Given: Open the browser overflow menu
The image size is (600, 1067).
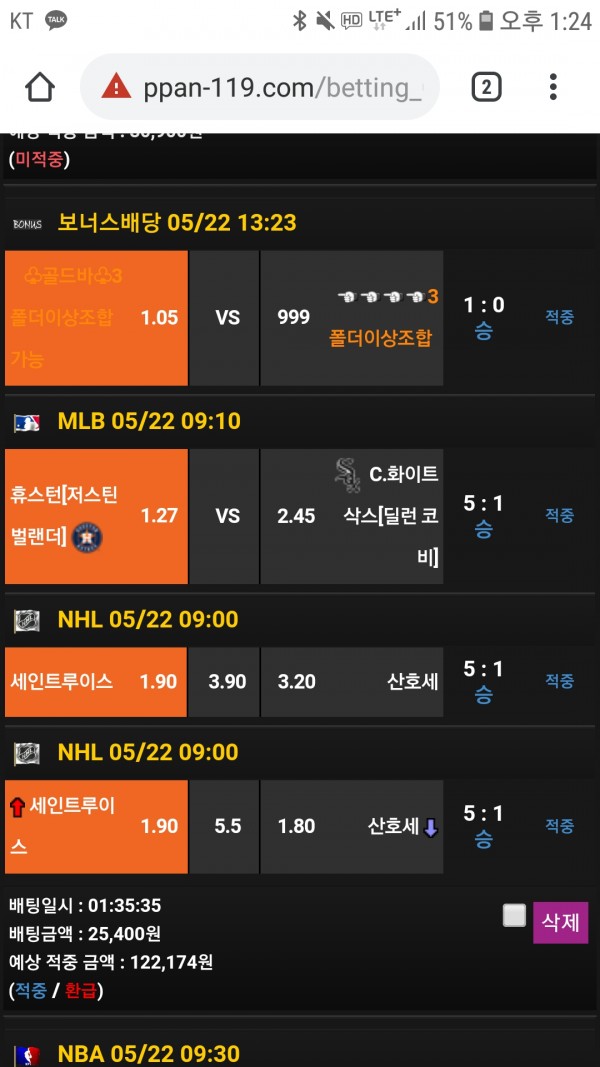Looking at the screenshot, I should pyautogui.click(x=553, y=87).
